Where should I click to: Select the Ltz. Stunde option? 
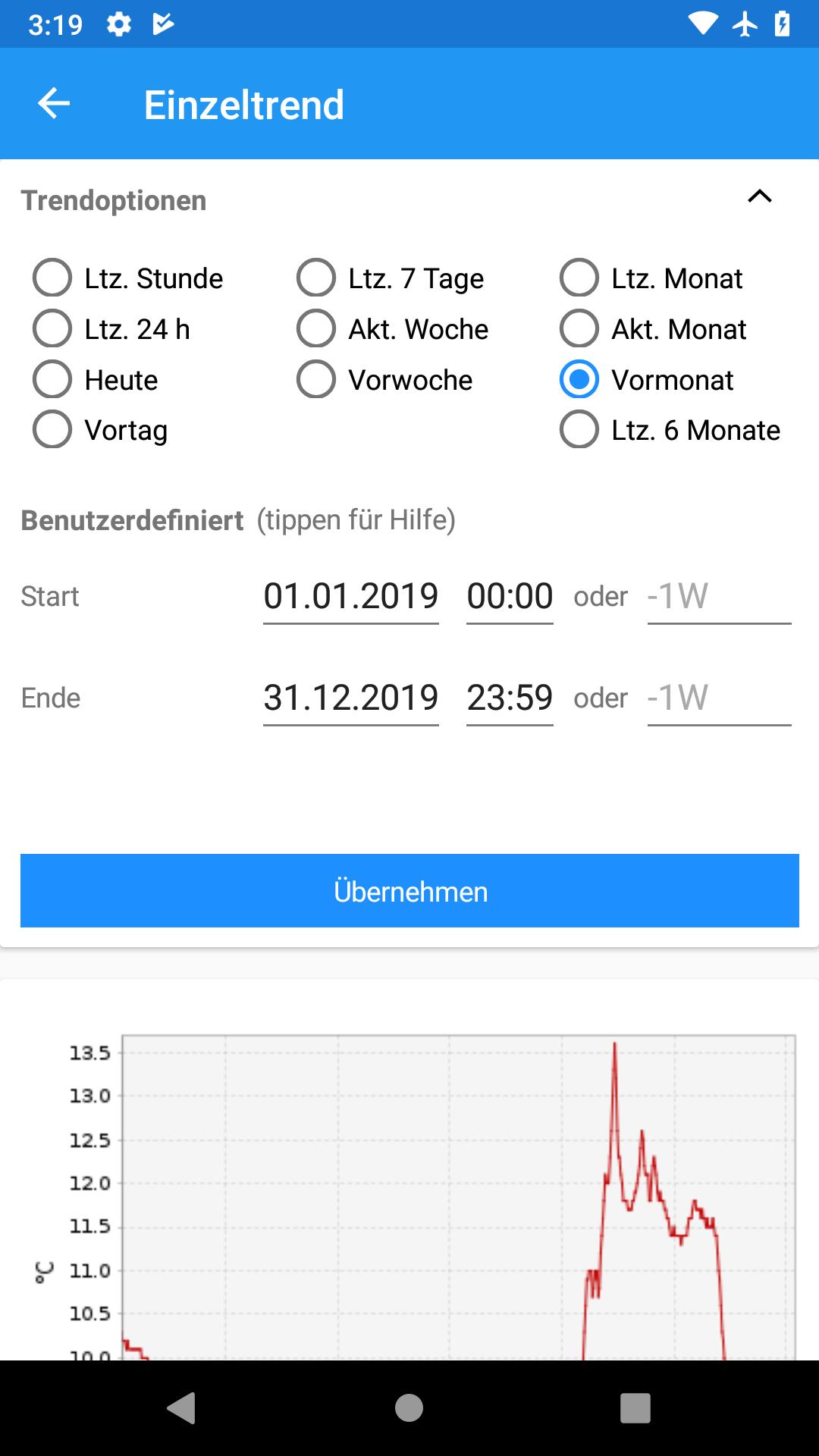(52, 278)
